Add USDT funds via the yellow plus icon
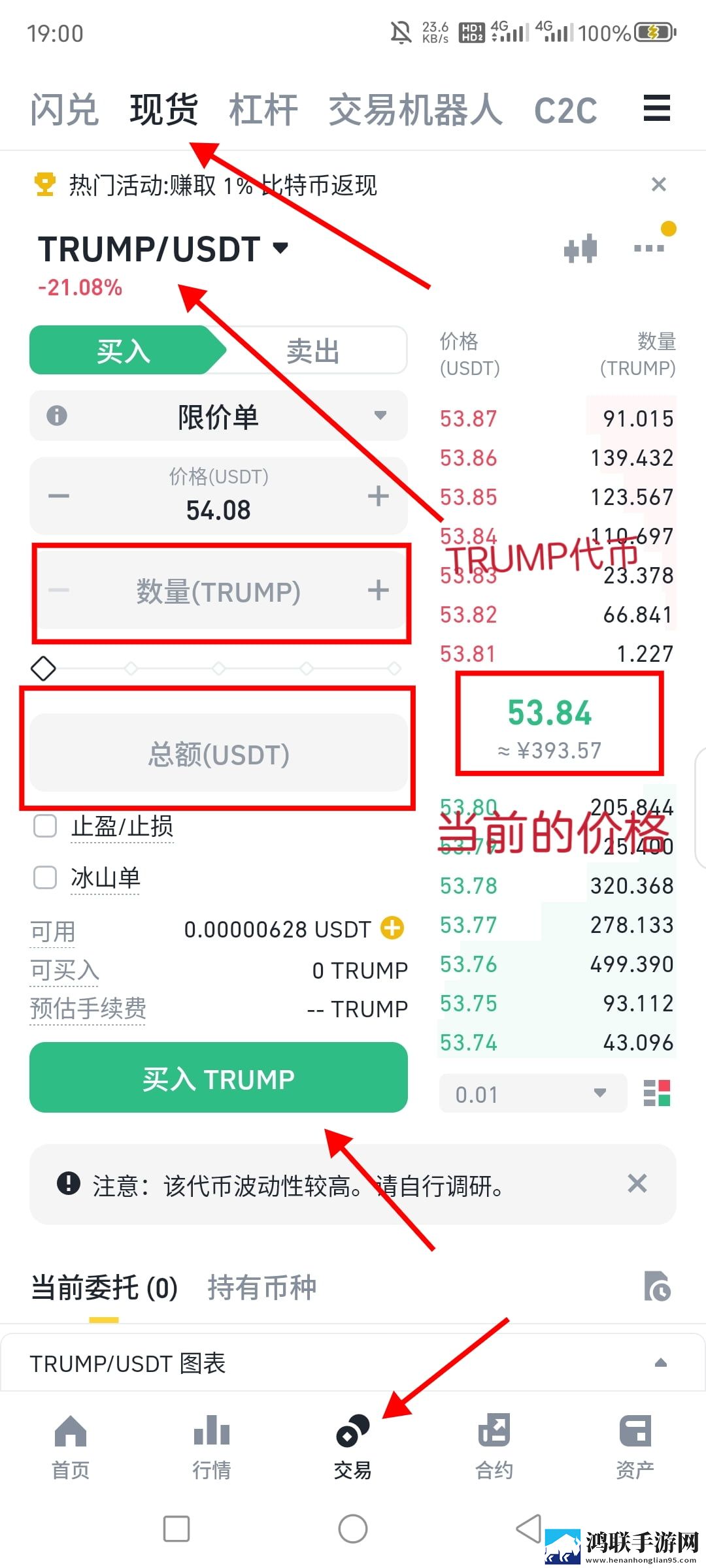This screenshot has width=706, height=1568. coord(392,928)
